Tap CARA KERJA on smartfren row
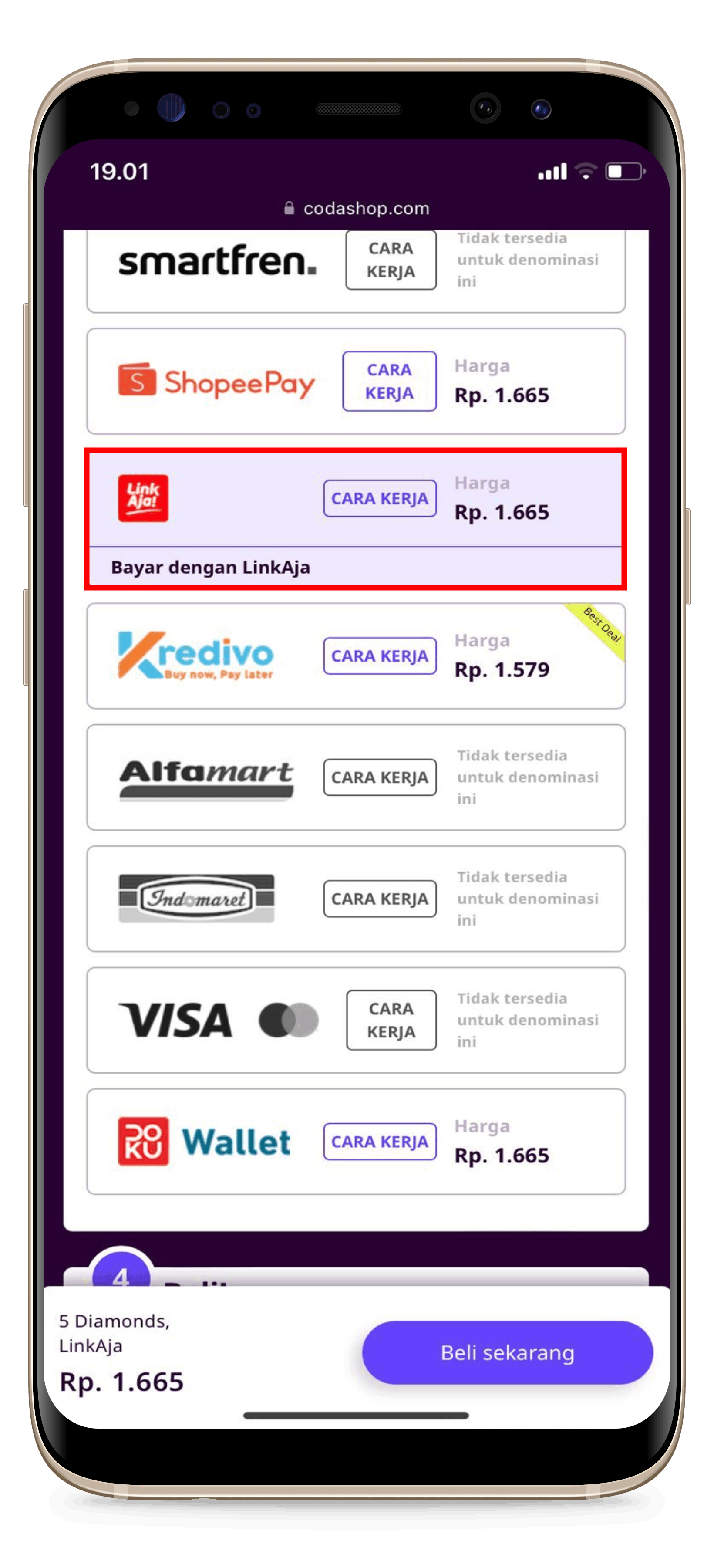The height and width of the screenshot is (1568, 714). 391,260
